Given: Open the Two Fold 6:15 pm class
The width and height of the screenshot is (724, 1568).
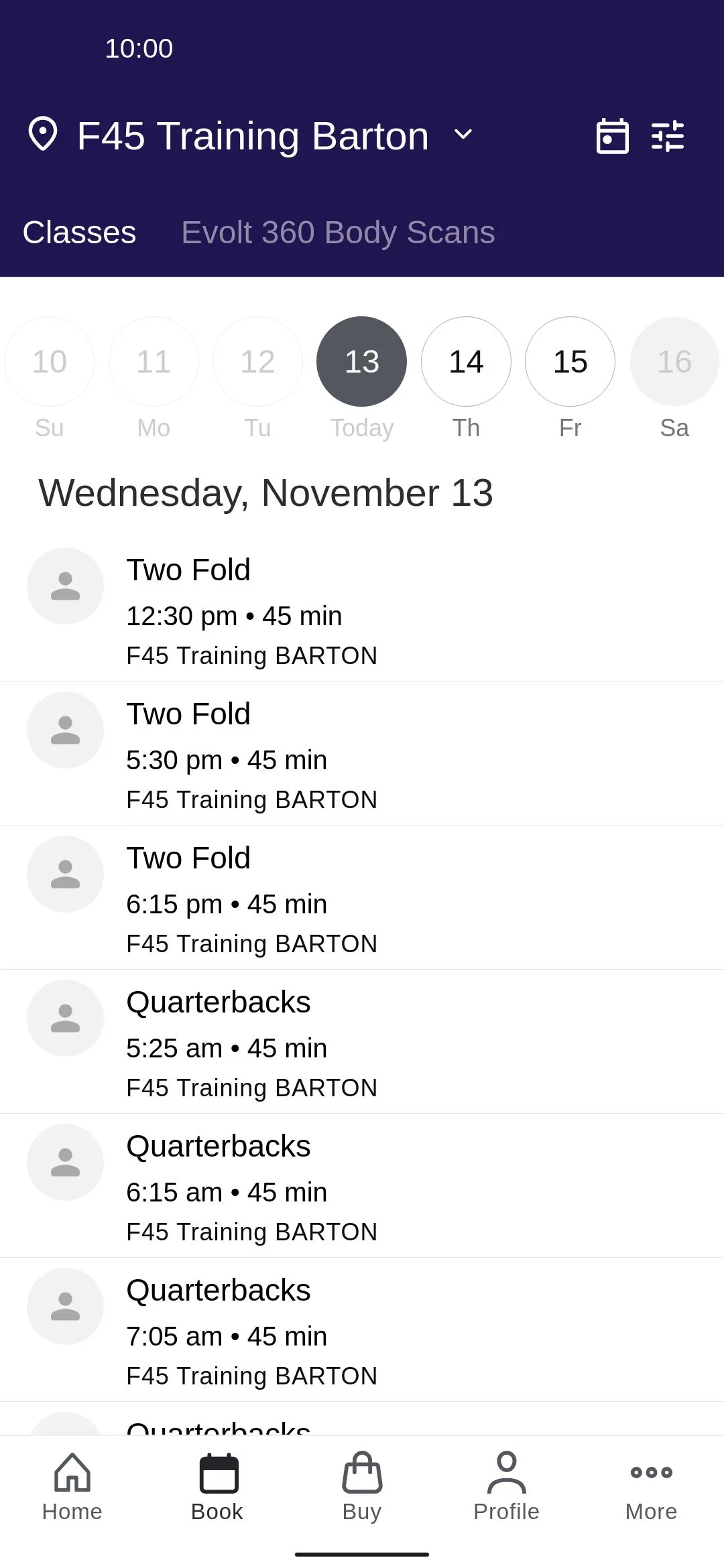Looking at the screenshot, I should 362,898.
